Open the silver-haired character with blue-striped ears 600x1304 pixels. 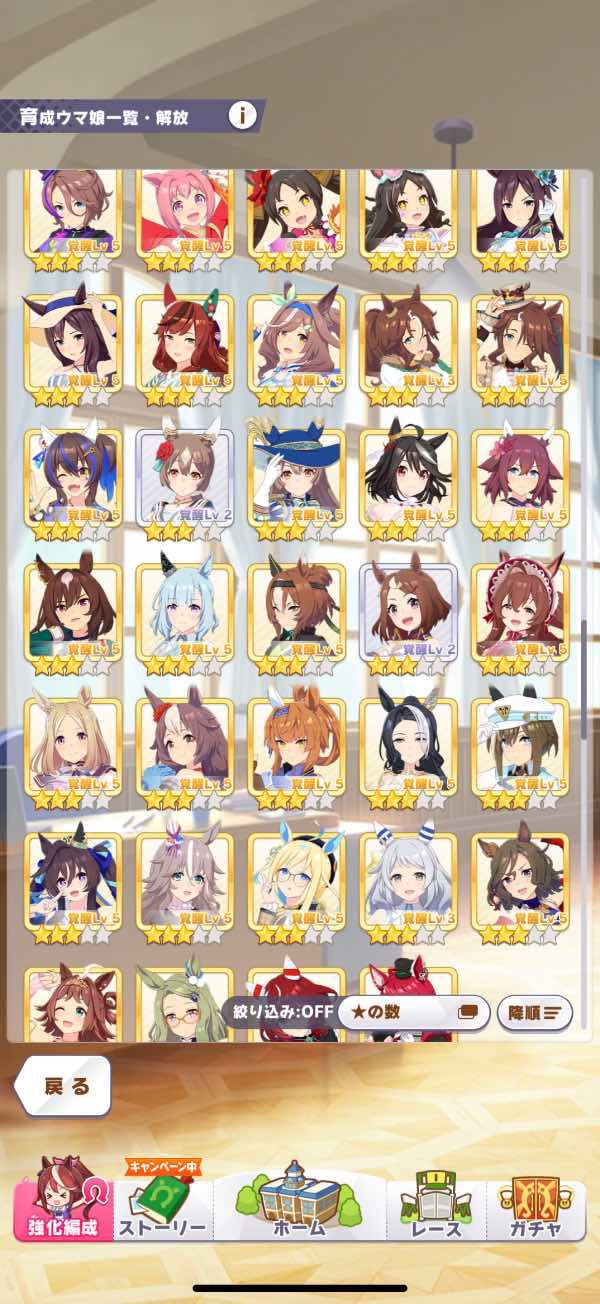point(408,882)
